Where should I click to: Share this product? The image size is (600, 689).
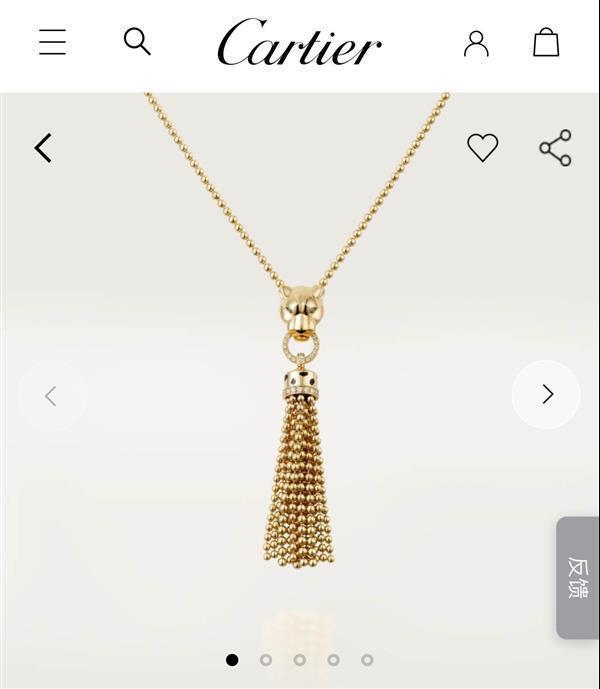point(555,148)
